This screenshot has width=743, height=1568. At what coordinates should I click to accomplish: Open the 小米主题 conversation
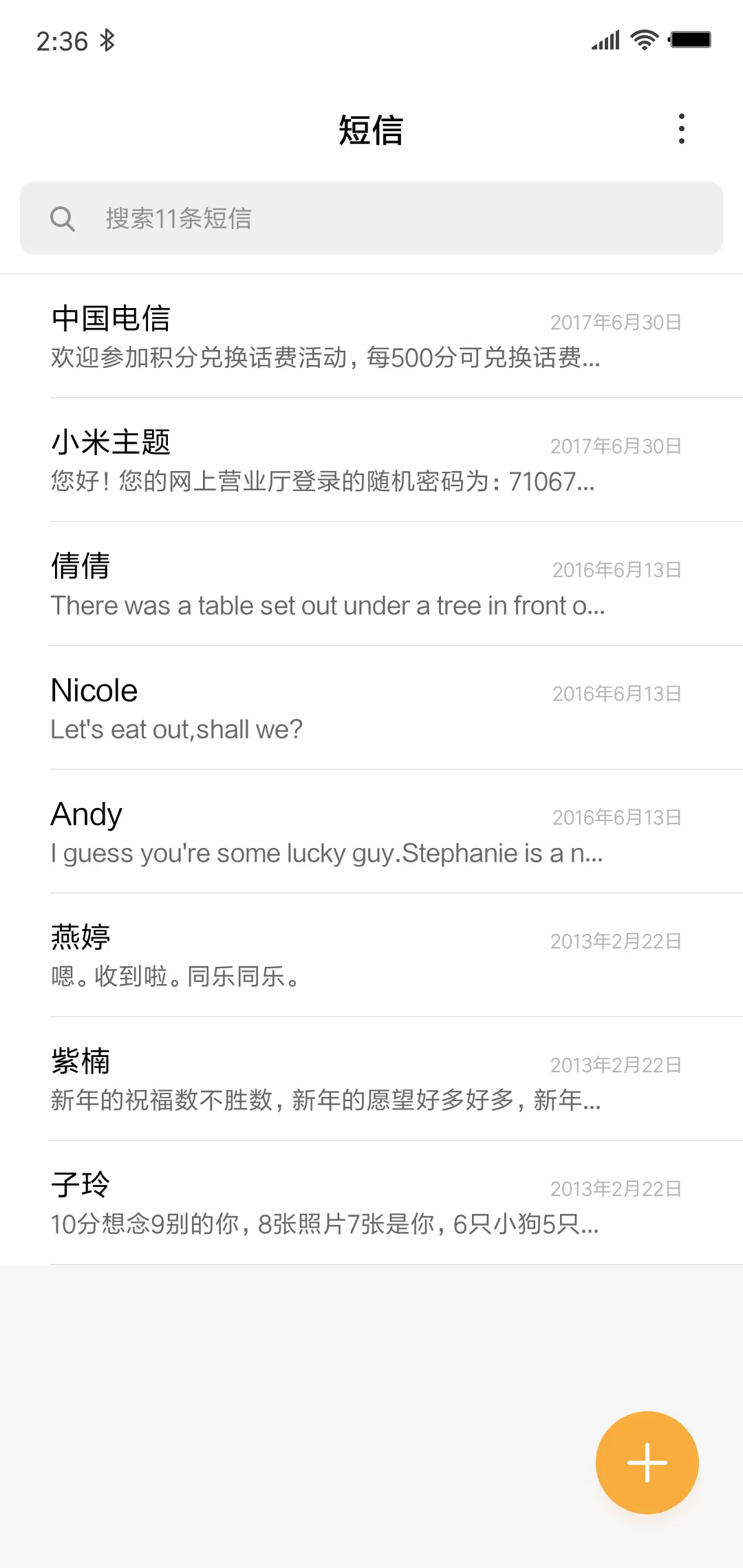(371, 461)
